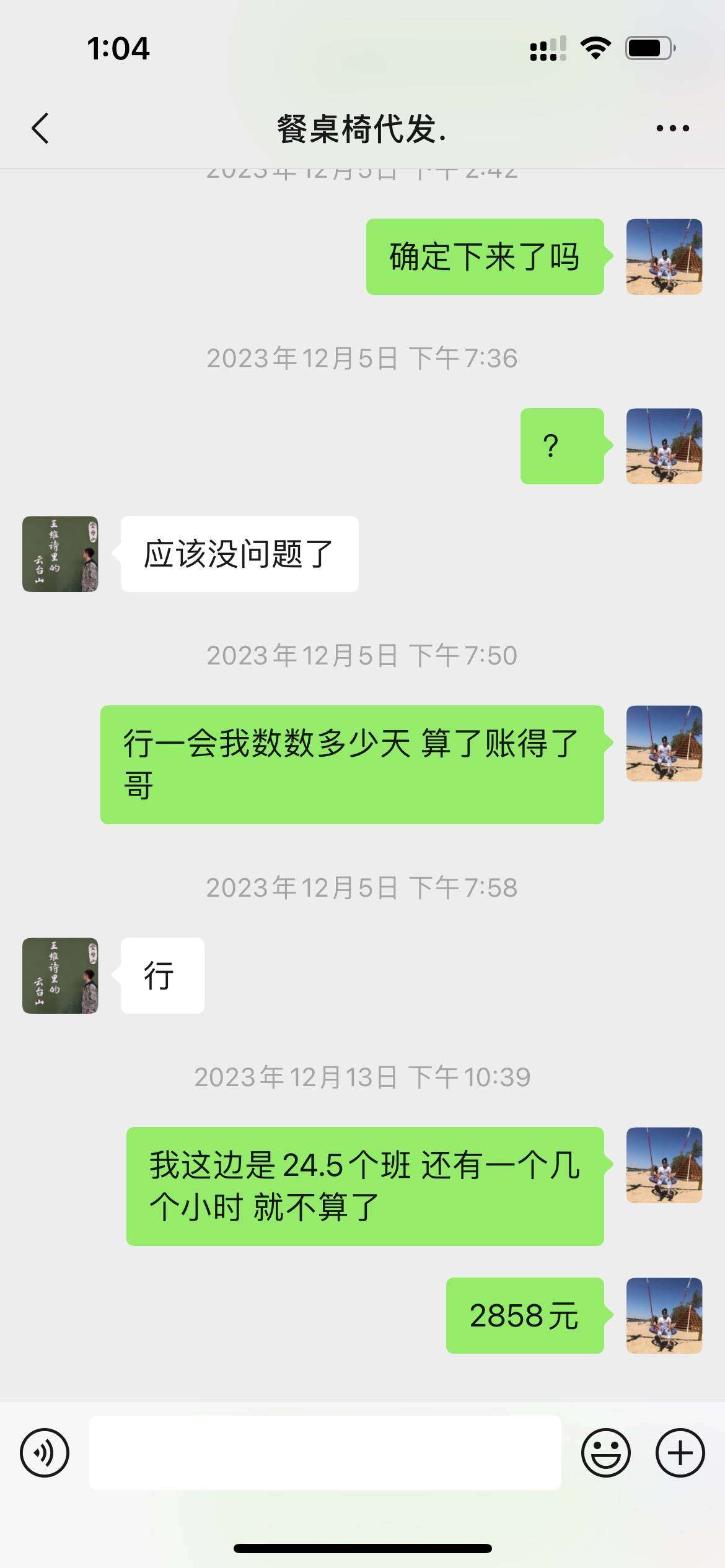Open the chat info overflow menu
Screen dimensions: 725x1568
672,129
